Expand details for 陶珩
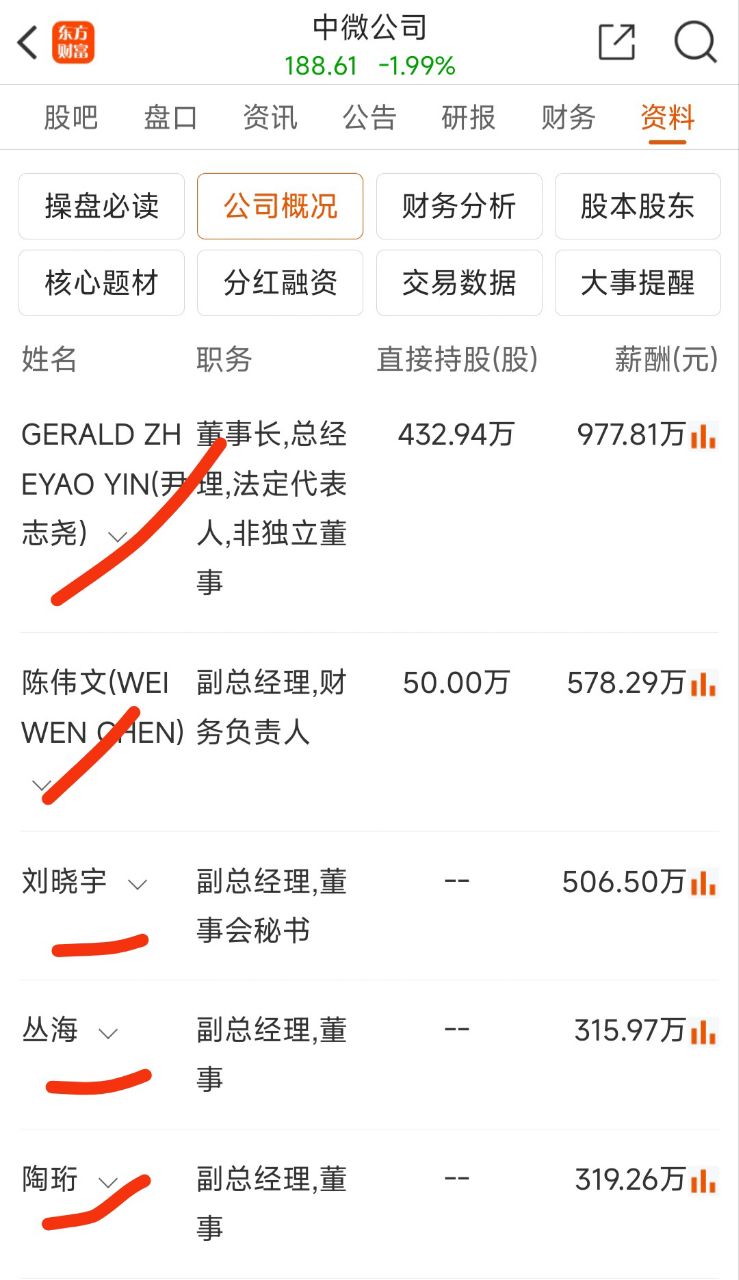This screenshot has height=1280, width=739. pyautogui.click(x=108, y=1182)
